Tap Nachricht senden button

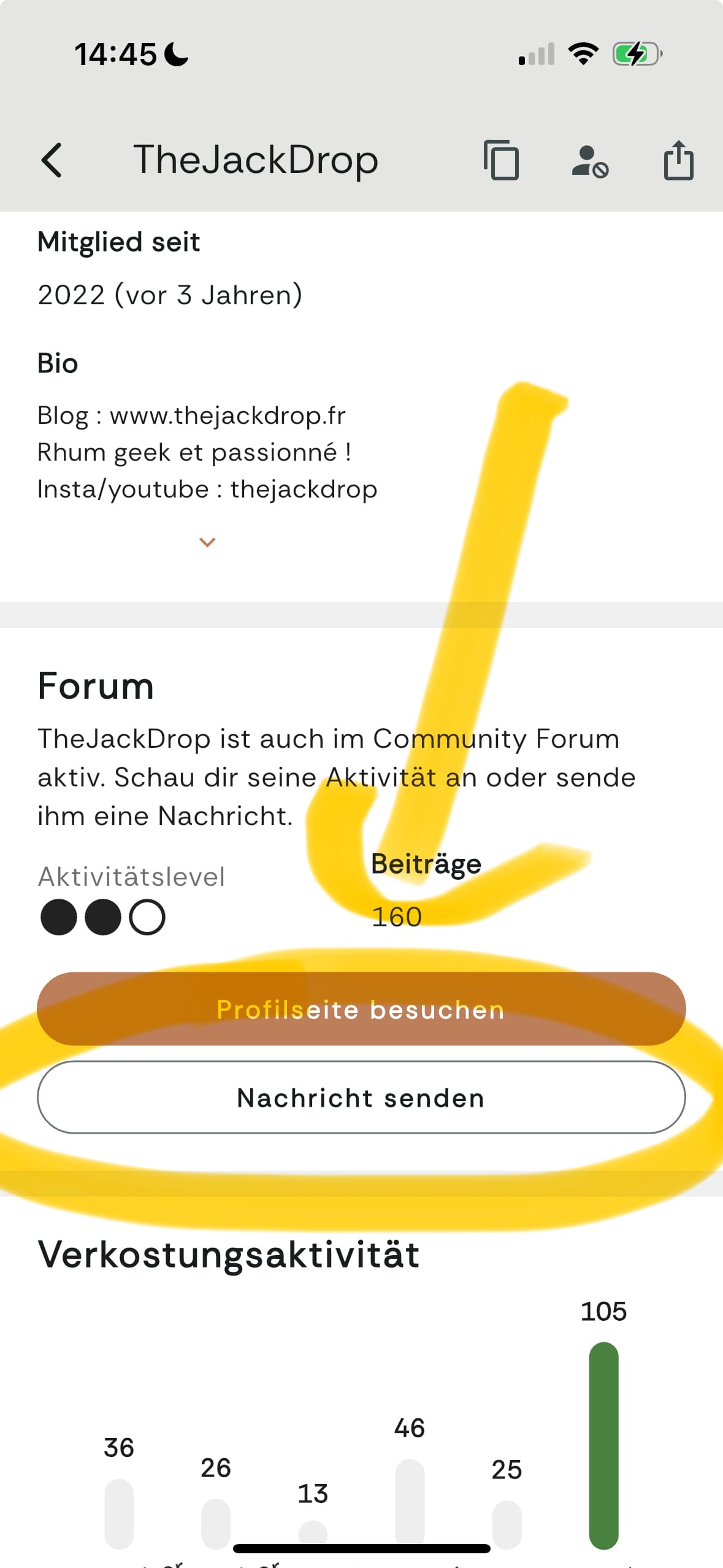tap(361, 1097)
